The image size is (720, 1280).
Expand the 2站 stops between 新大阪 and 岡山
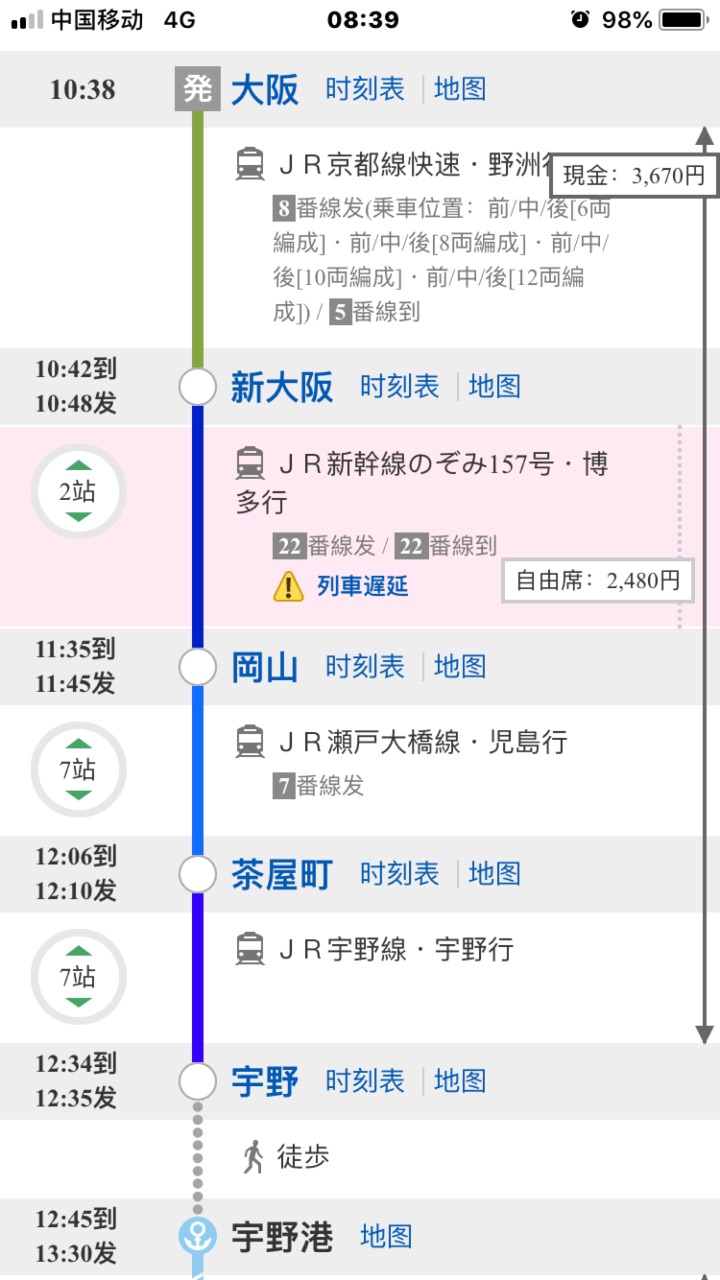78,491
